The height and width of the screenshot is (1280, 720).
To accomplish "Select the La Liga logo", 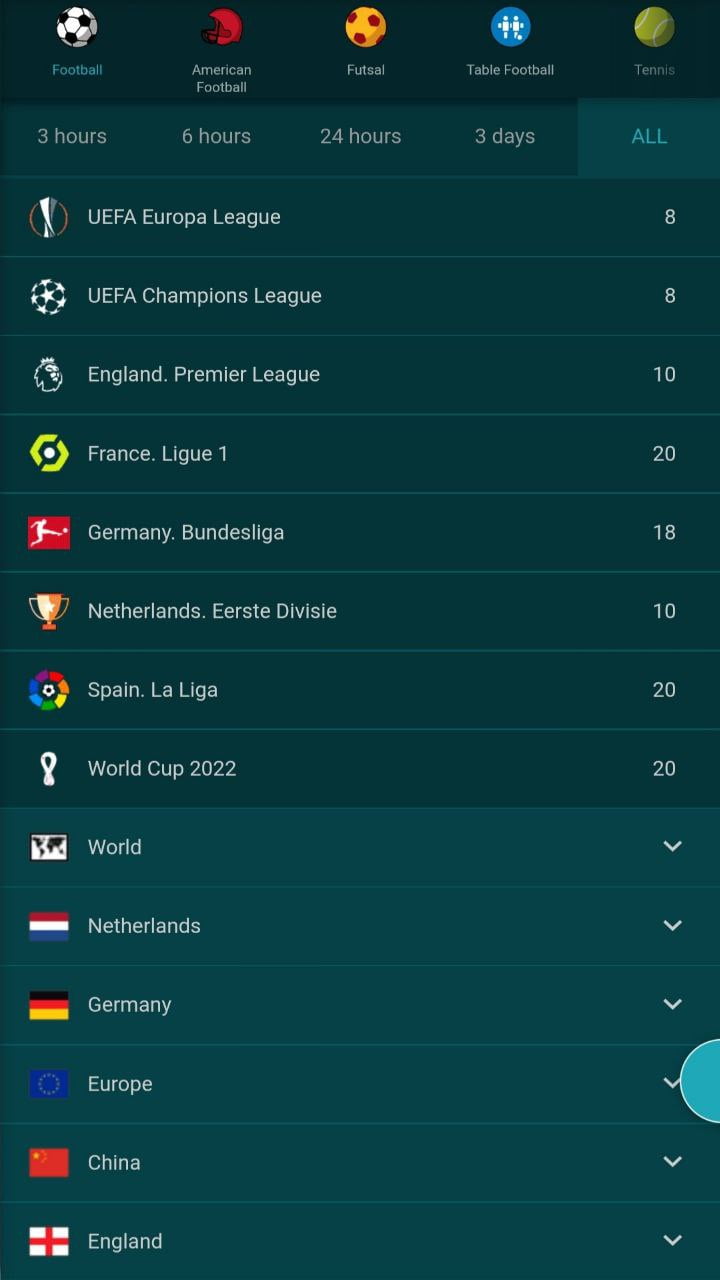I will click(48, 689).
